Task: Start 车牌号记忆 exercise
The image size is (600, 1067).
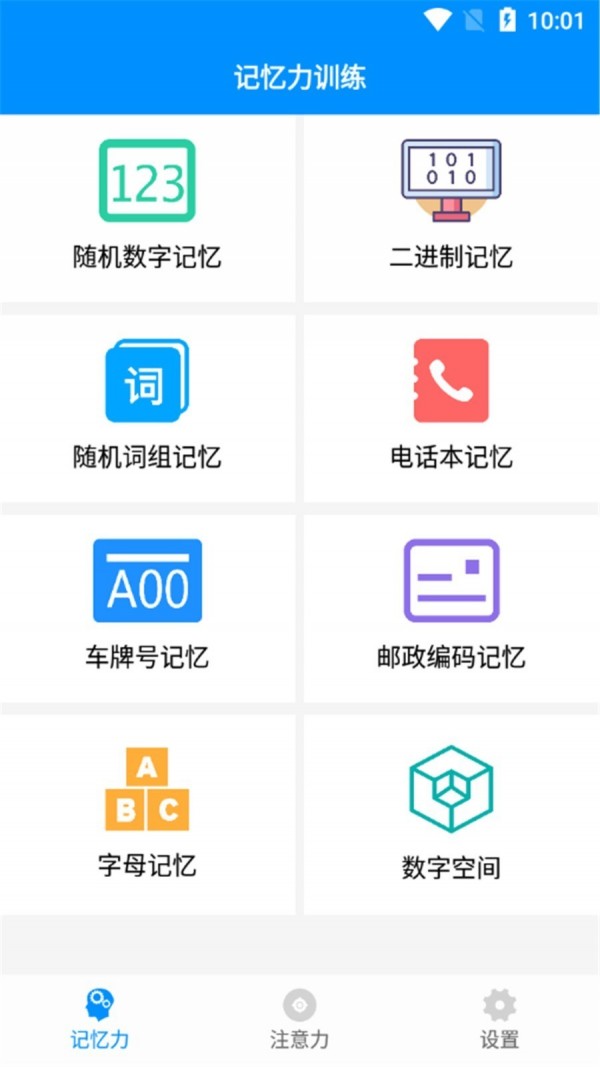Action: [147, 608]
